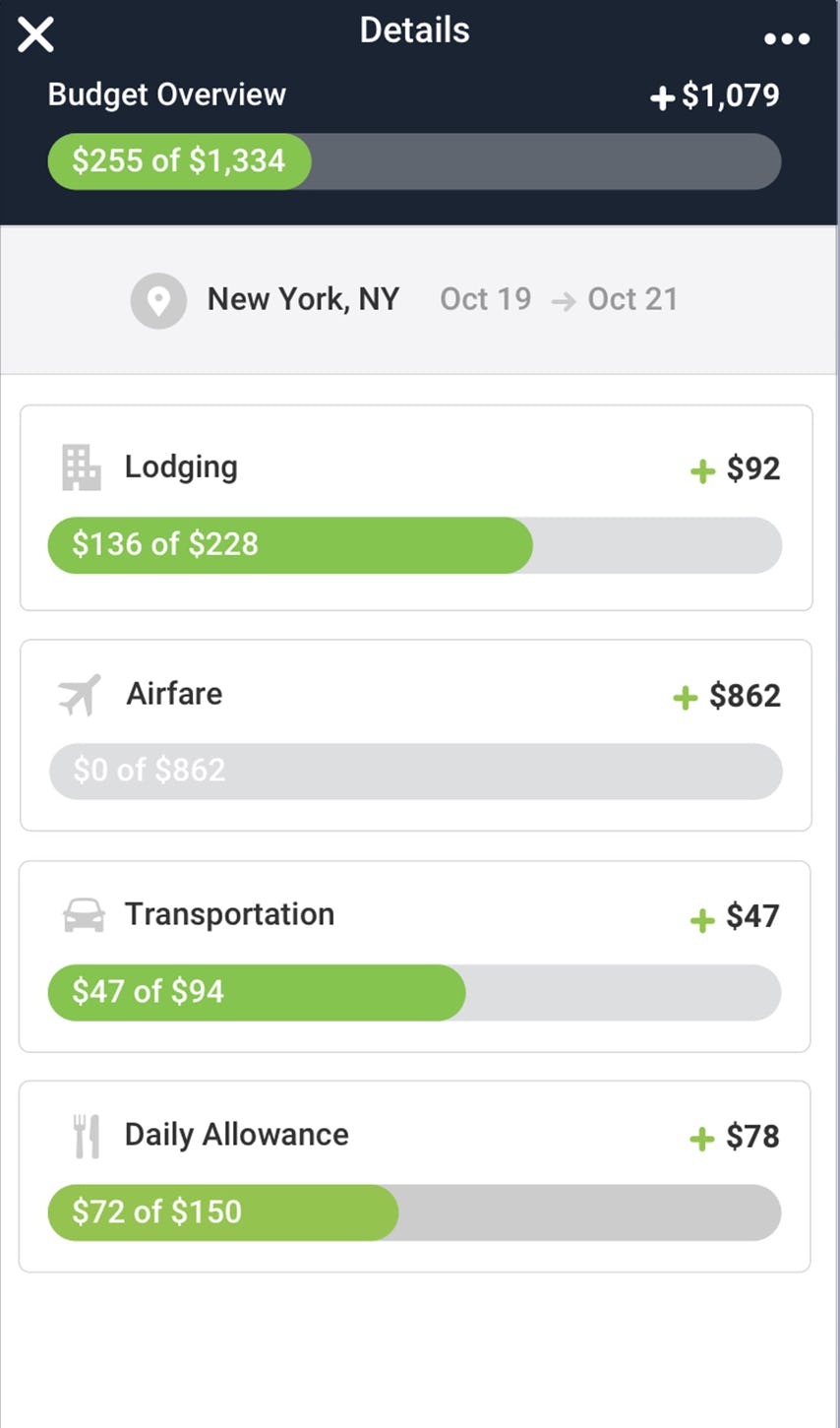
Task: Click the plus icon beside $862 airfare amount
Action: tap(684, 698)
